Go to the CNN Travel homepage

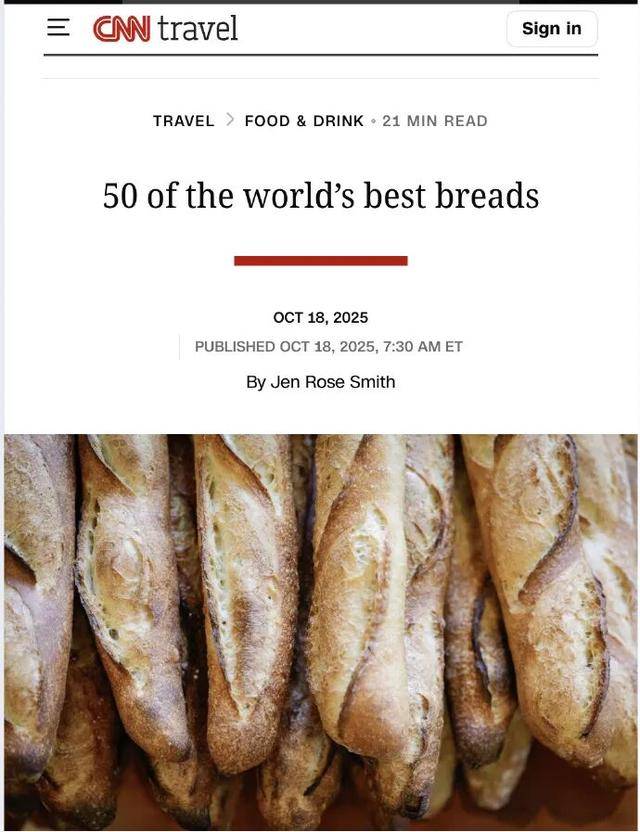pos(166,28)
